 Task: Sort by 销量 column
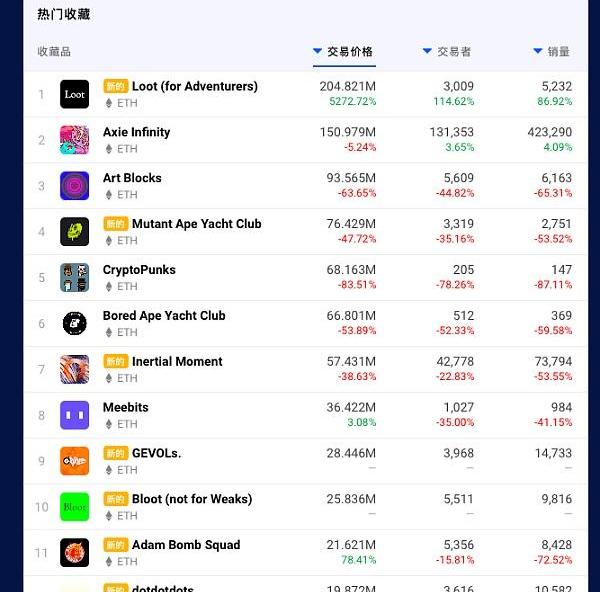558,52
